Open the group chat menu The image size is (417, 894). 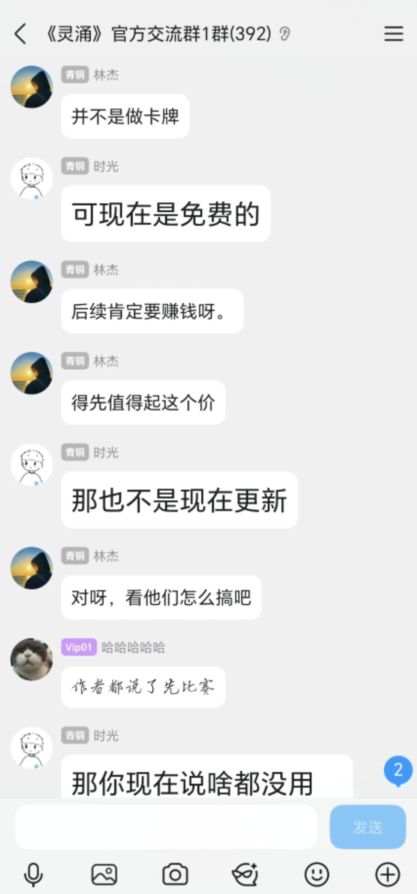(394, 34)
